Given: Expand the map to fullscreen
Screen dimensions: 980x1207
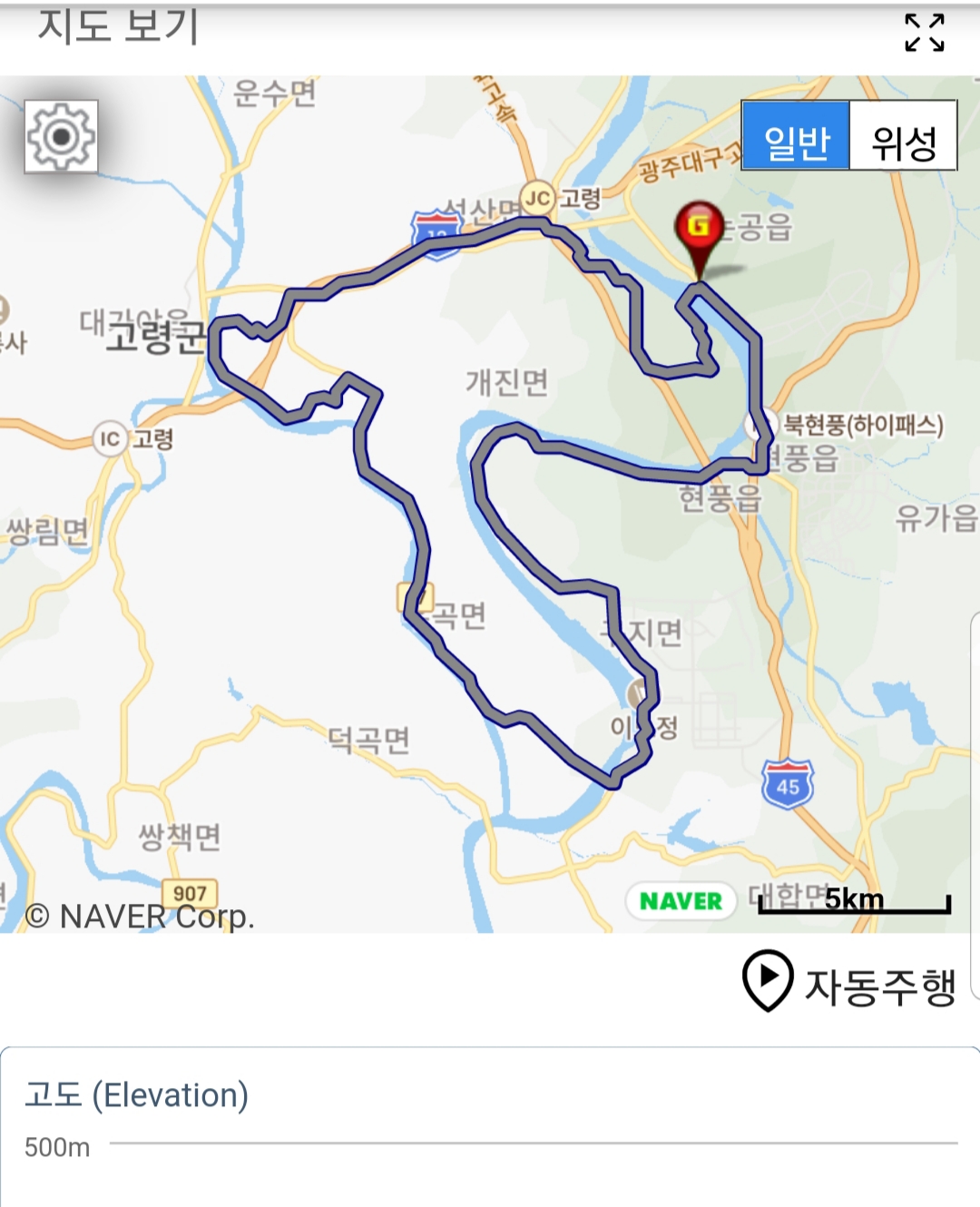Looking at the screenshot, I should click(x=924, y=33).
